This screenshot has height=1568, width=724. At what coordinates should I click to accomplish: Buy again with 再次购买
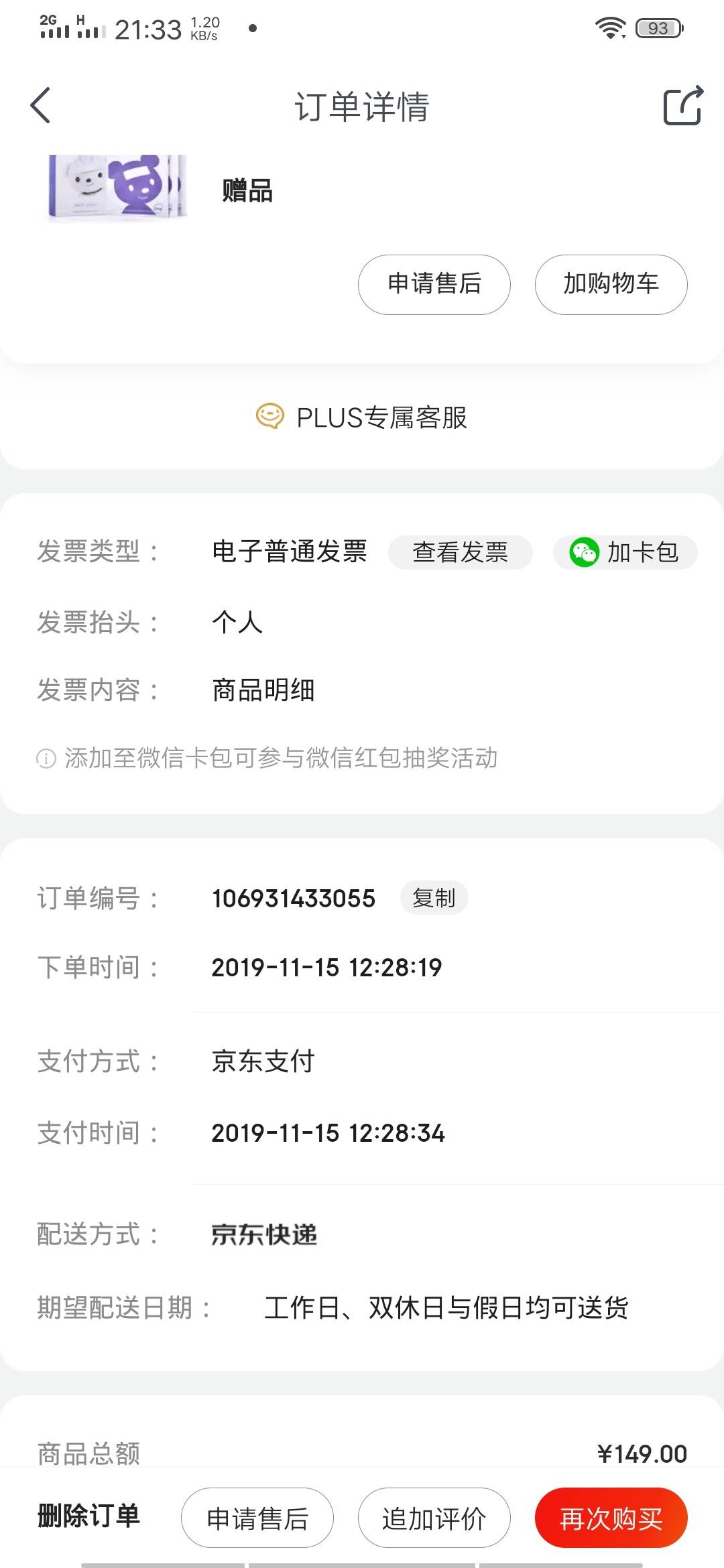point(611,1518)
